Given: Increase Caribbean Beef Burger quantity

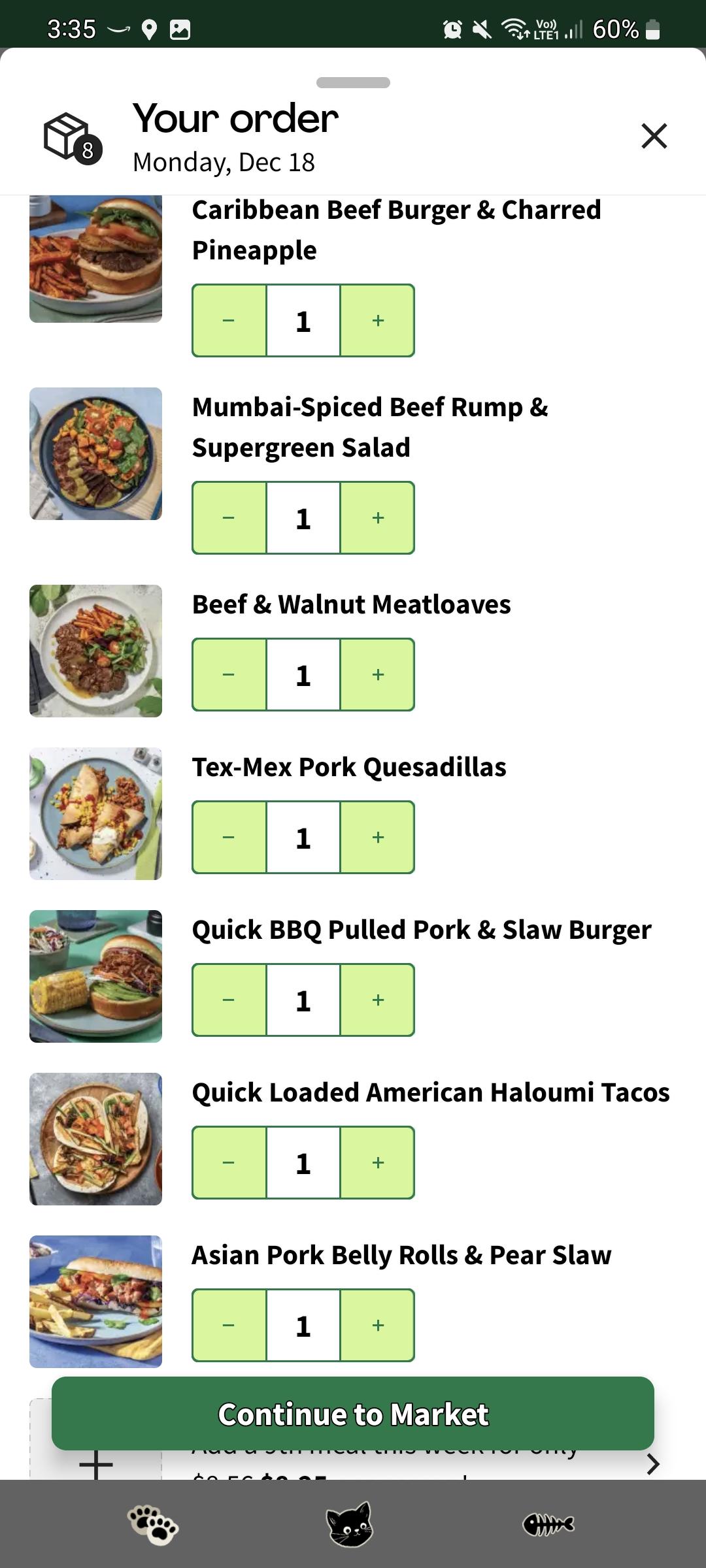Looking at the screenshot, I should tap(378, 321).
